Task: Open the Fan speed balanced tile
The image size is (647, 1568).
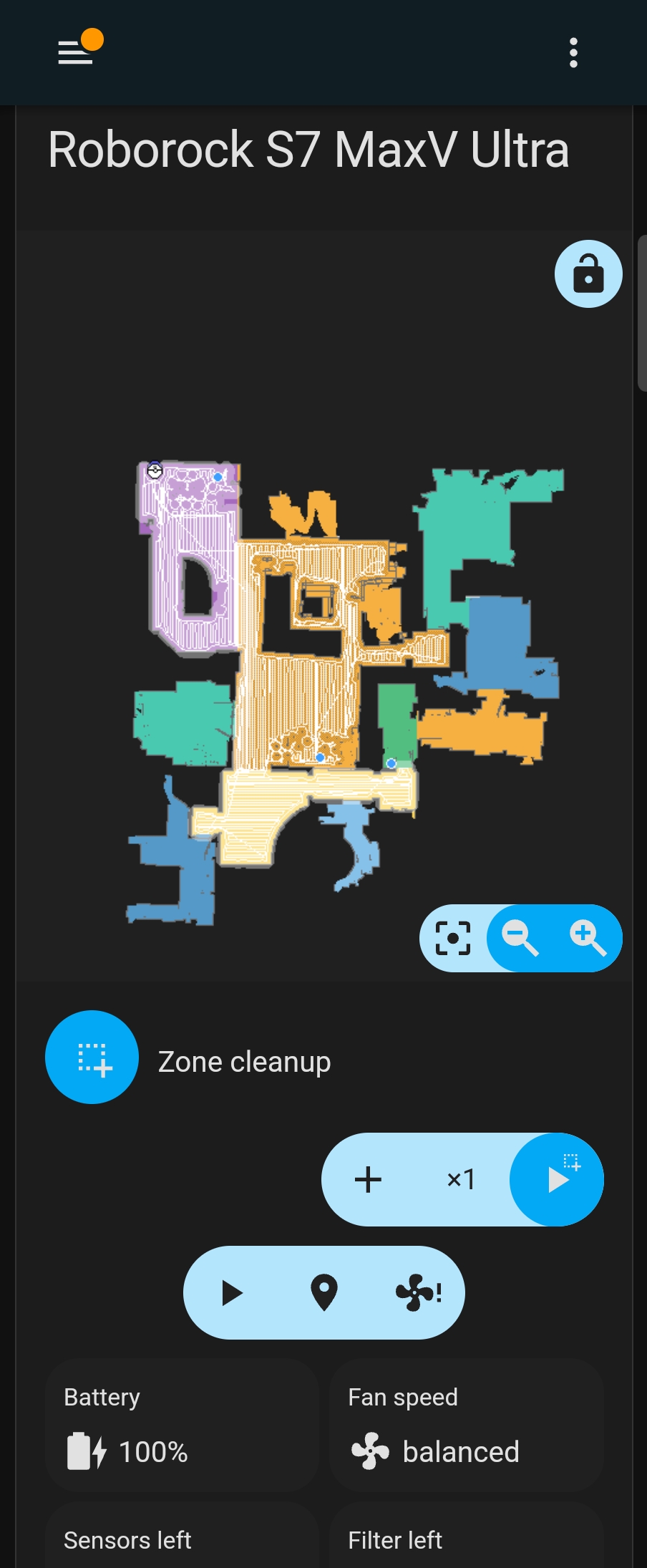Action: tap(466, 1426)
